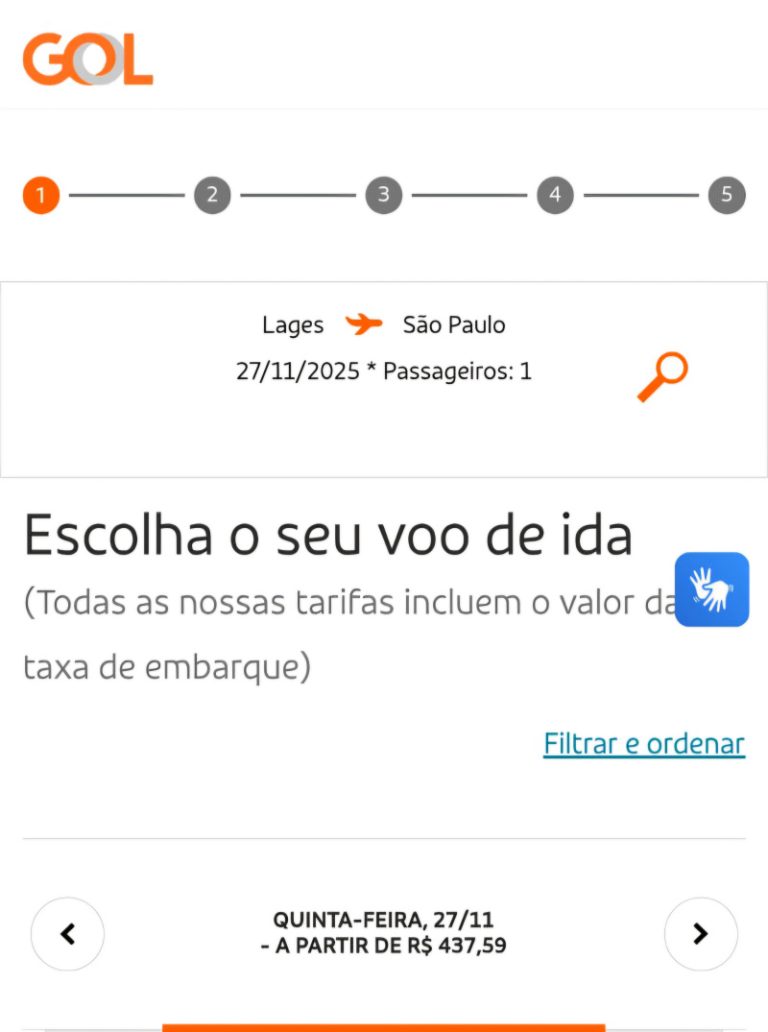The height and width of the screenshot is (1032, 768).
Task: Click step 2 of the progress stepper
Action: pyautogui.click(x=211, y=195)
